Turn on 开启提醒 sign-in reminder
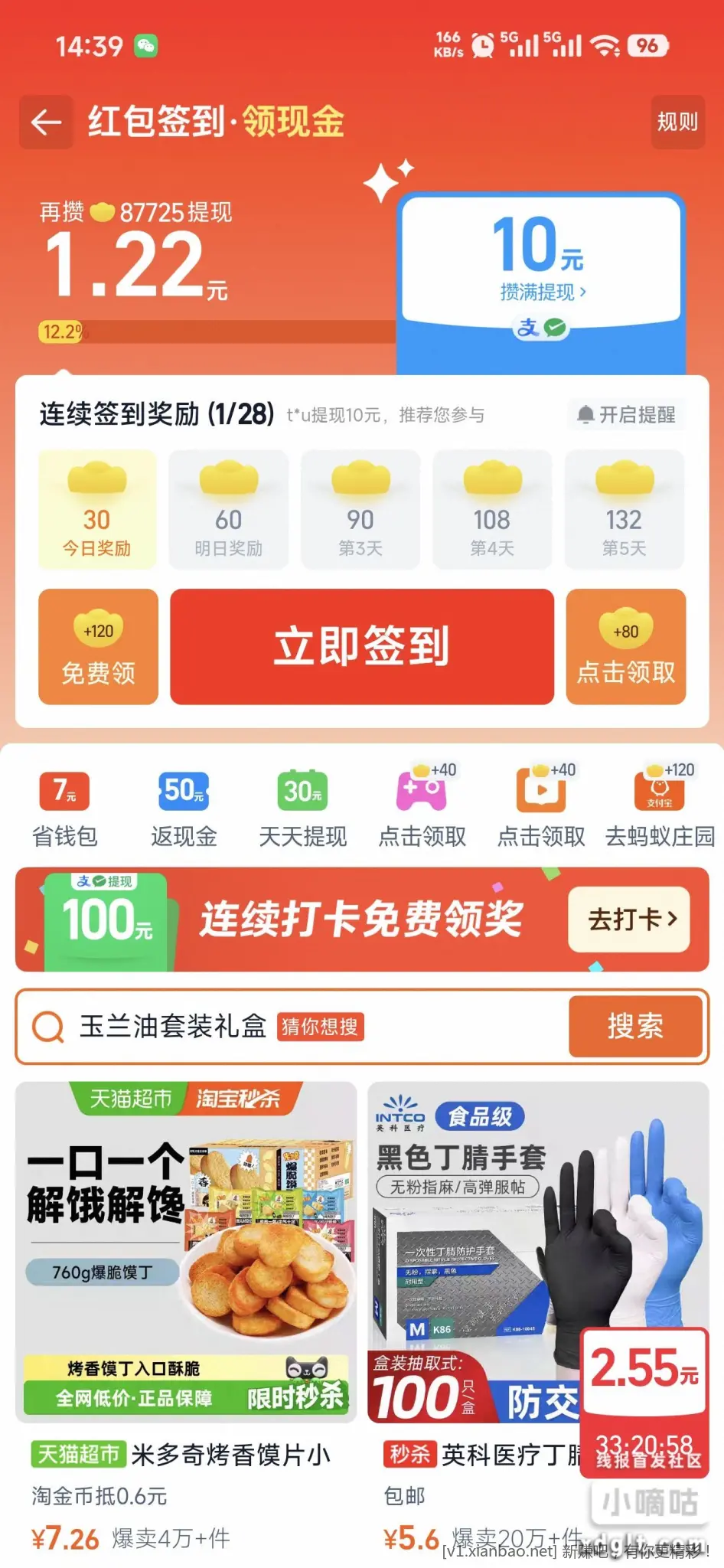724x1568 pixels. point(627,415)
